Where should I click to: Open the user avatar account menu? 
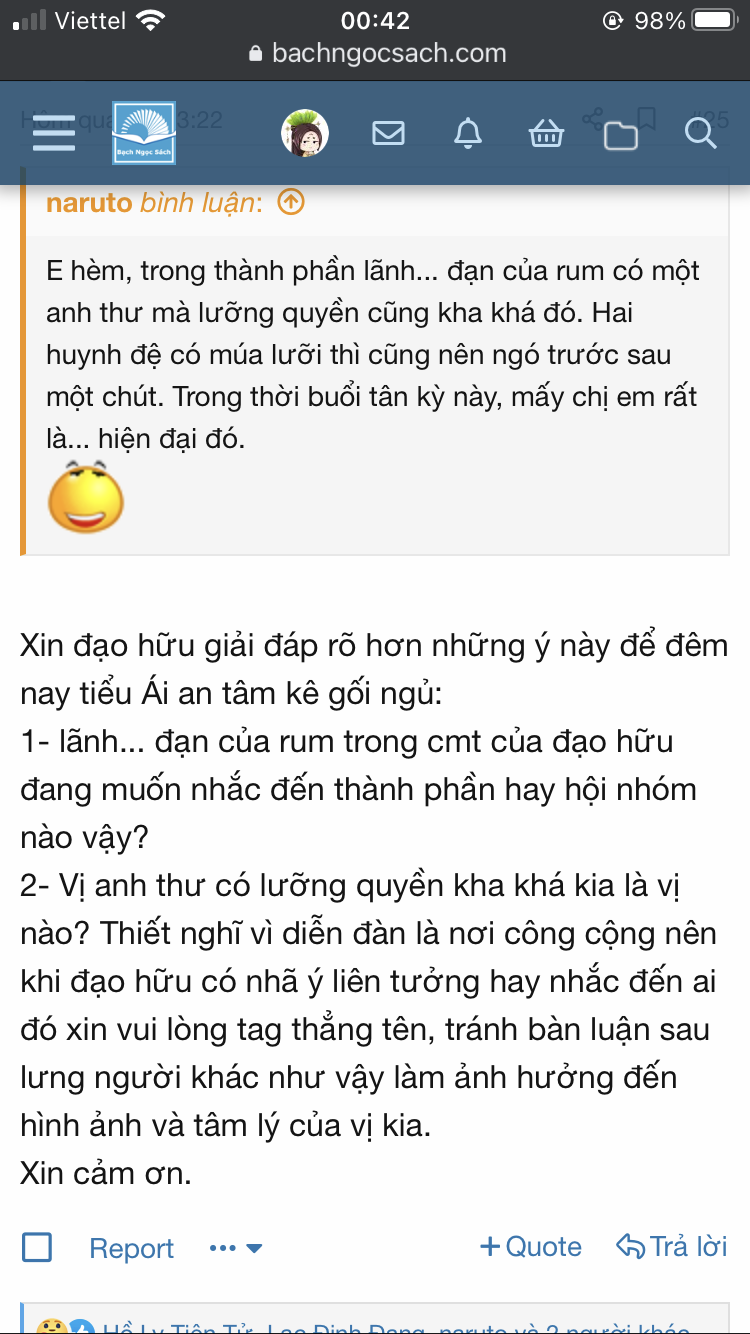(x=305, y=133)
